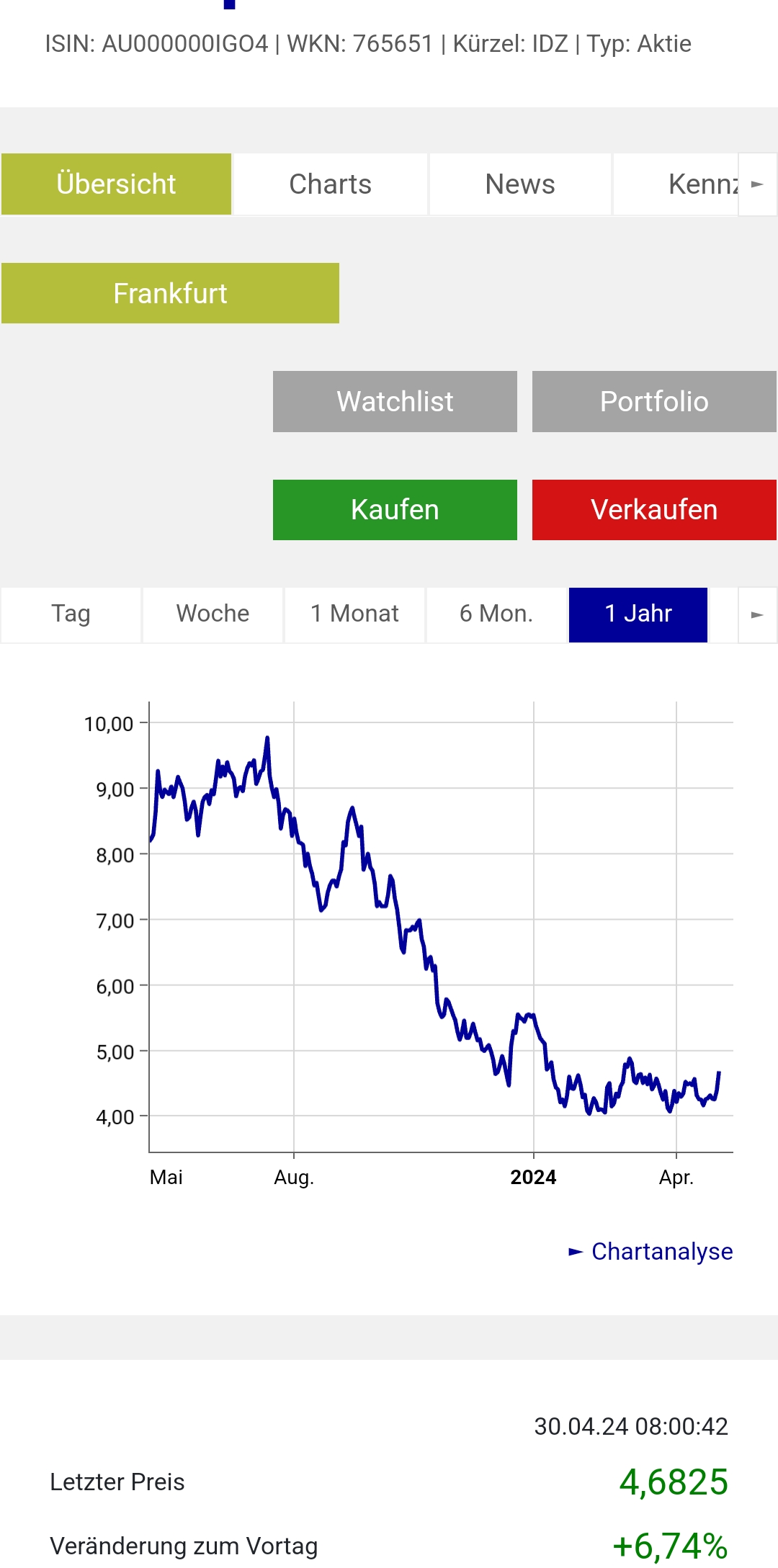Screen dimensions: 778x1568
Task: Open the News tab
Action: coord(520,184)
